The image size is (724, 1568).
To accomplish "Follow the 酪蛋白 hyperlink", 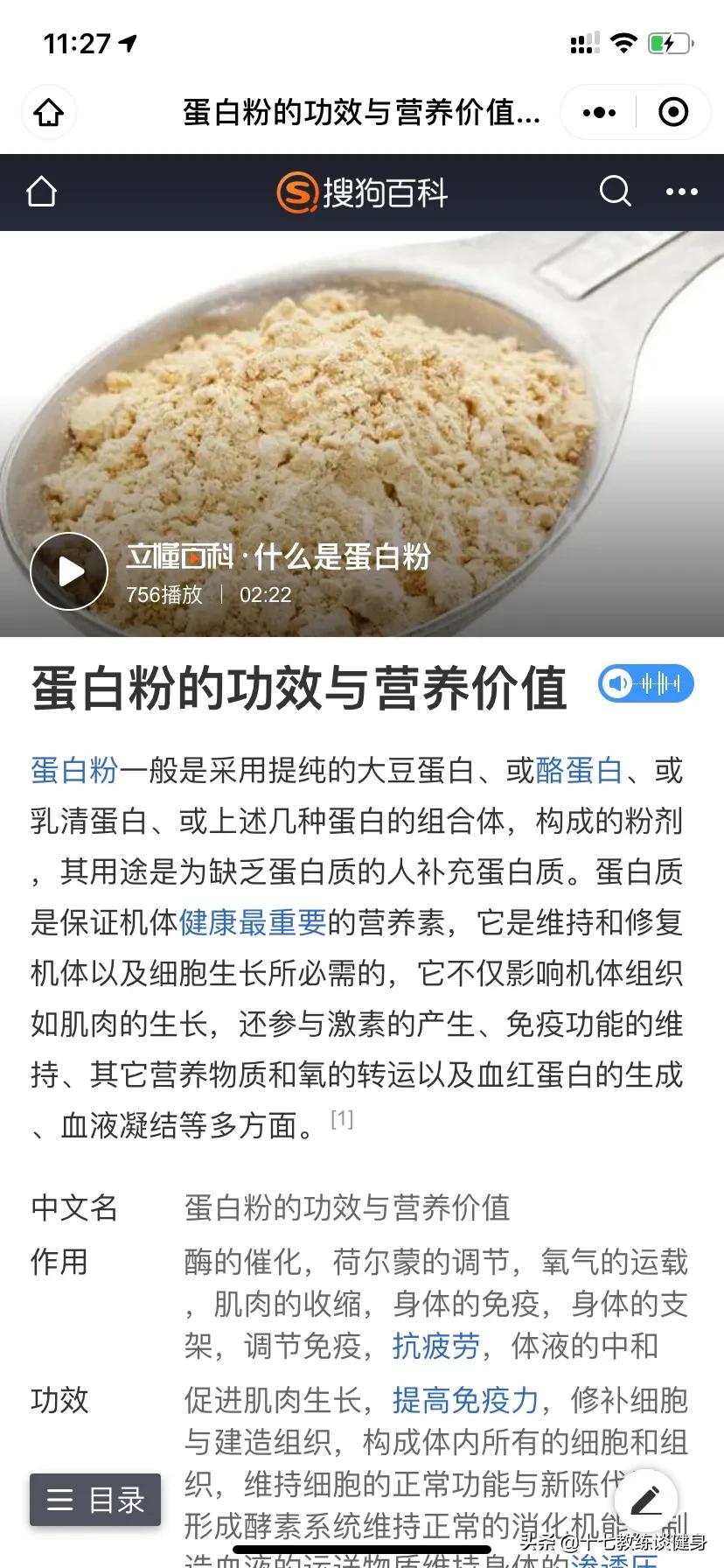I will coord(578,772).
